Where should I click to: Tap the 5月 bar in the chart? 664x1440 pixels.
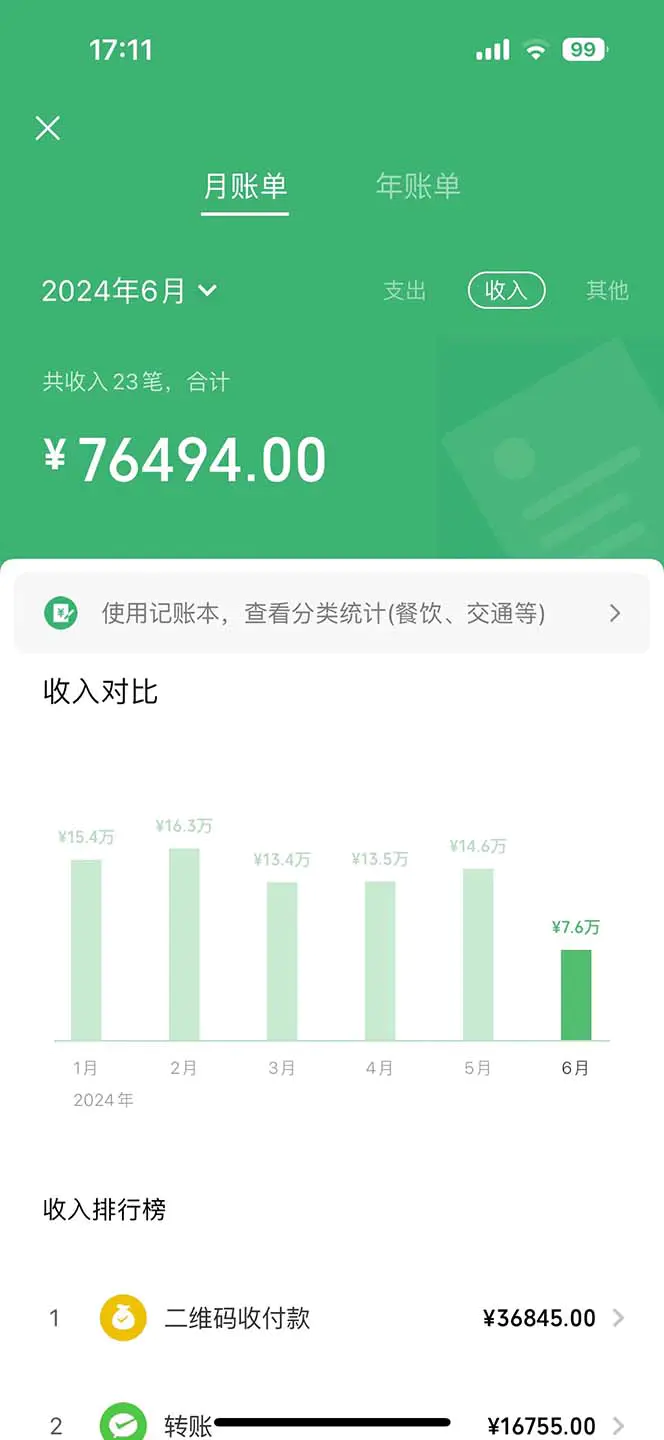(x=478, y=954)
